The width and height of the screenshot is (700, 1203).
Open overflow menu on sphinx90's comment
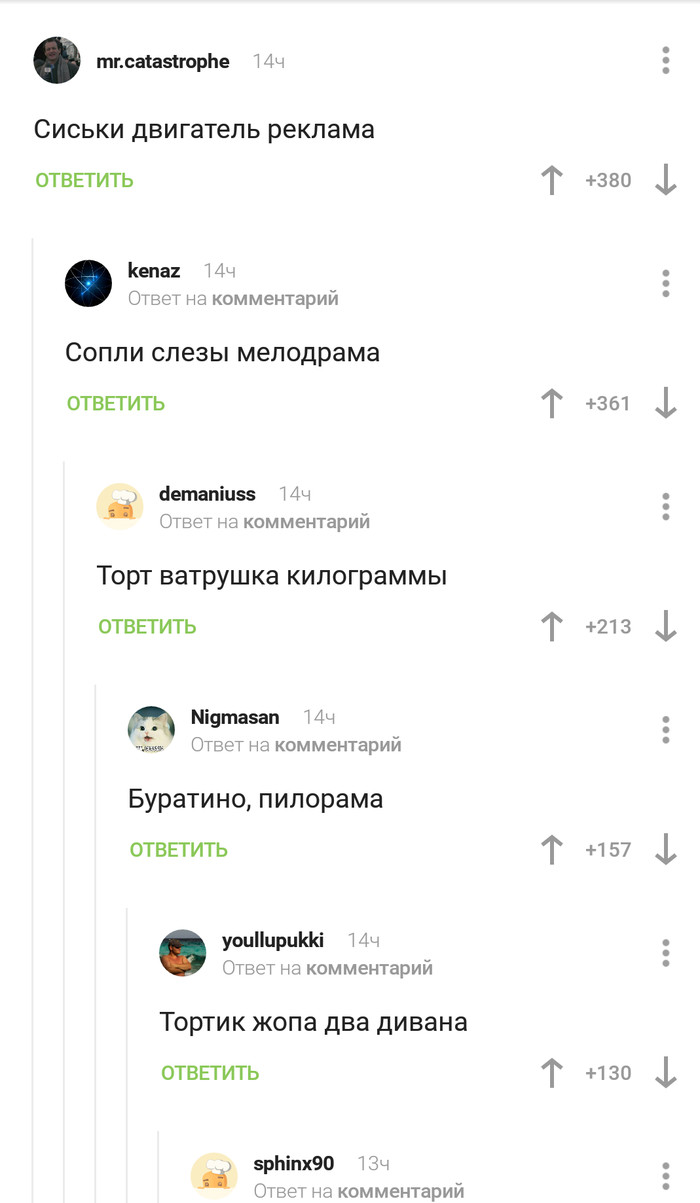[x=666, y=1175]
